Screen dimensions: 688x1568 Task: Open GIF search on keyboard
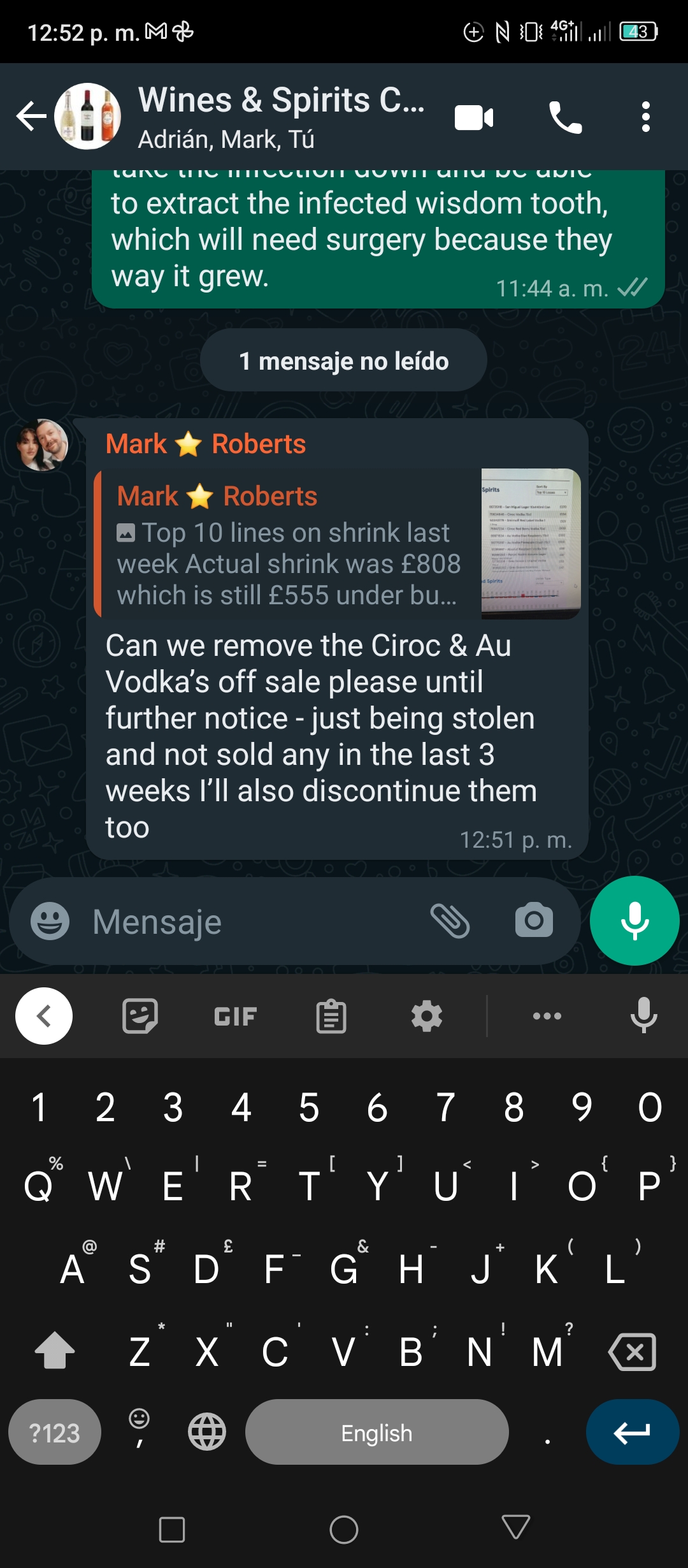[x=236, y=1016]
